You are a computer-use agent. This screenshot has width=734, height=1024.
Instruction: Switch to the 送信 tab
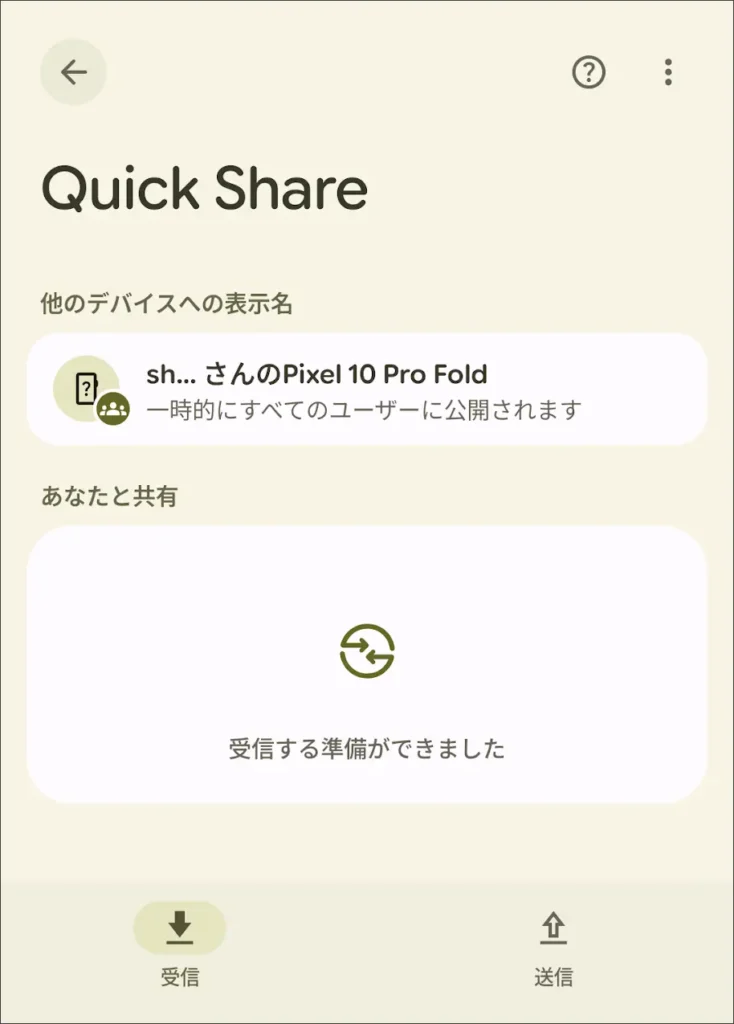(553, 945)
